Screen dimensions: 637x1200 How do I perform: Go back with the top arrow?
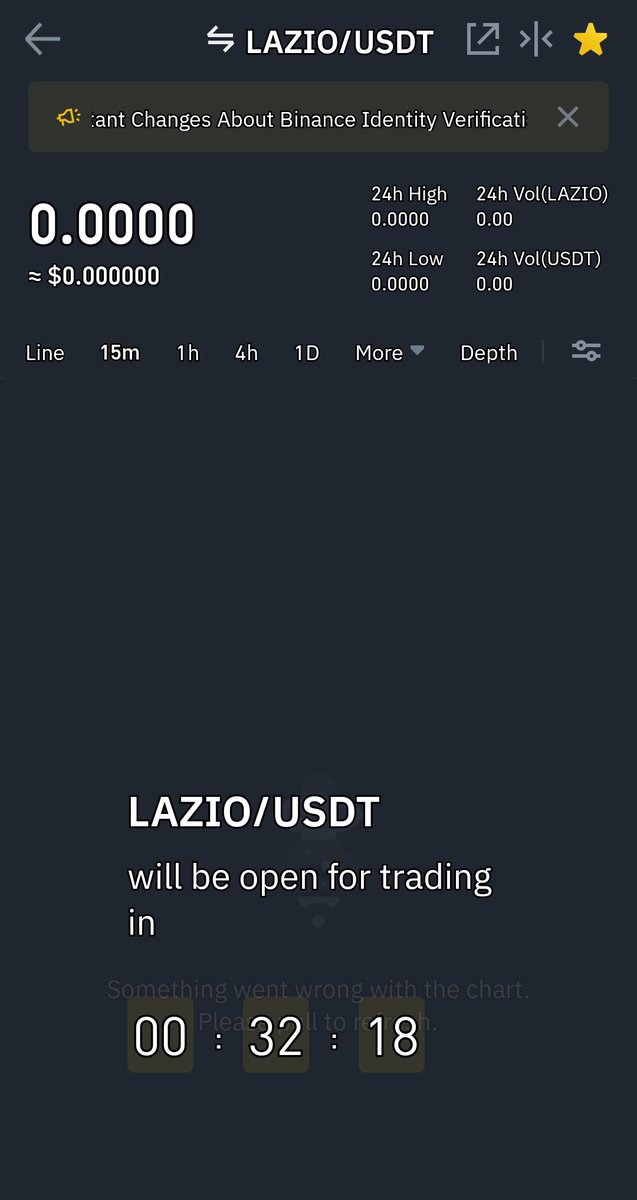coord(42,40)
